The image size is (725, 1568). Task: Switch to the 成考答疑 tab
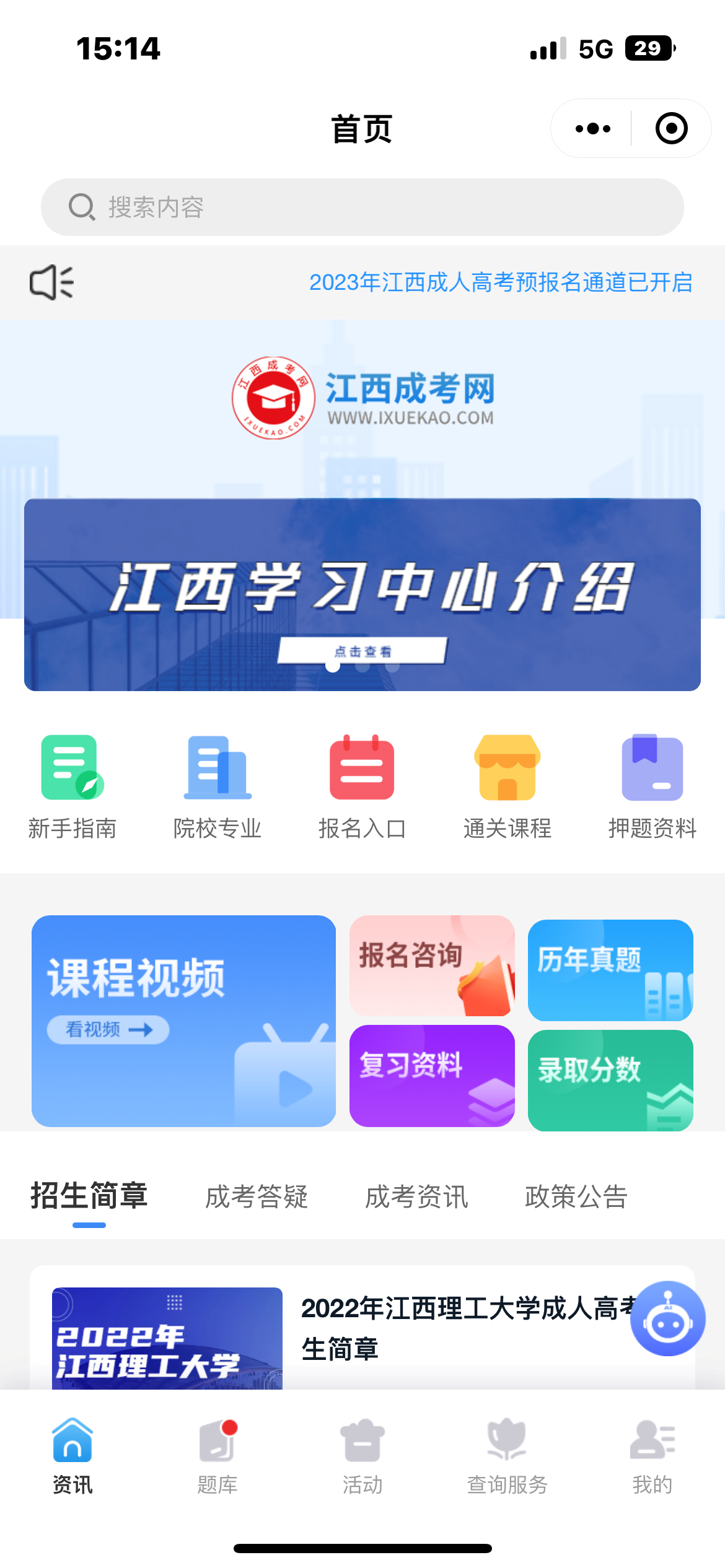(257, 1196)
